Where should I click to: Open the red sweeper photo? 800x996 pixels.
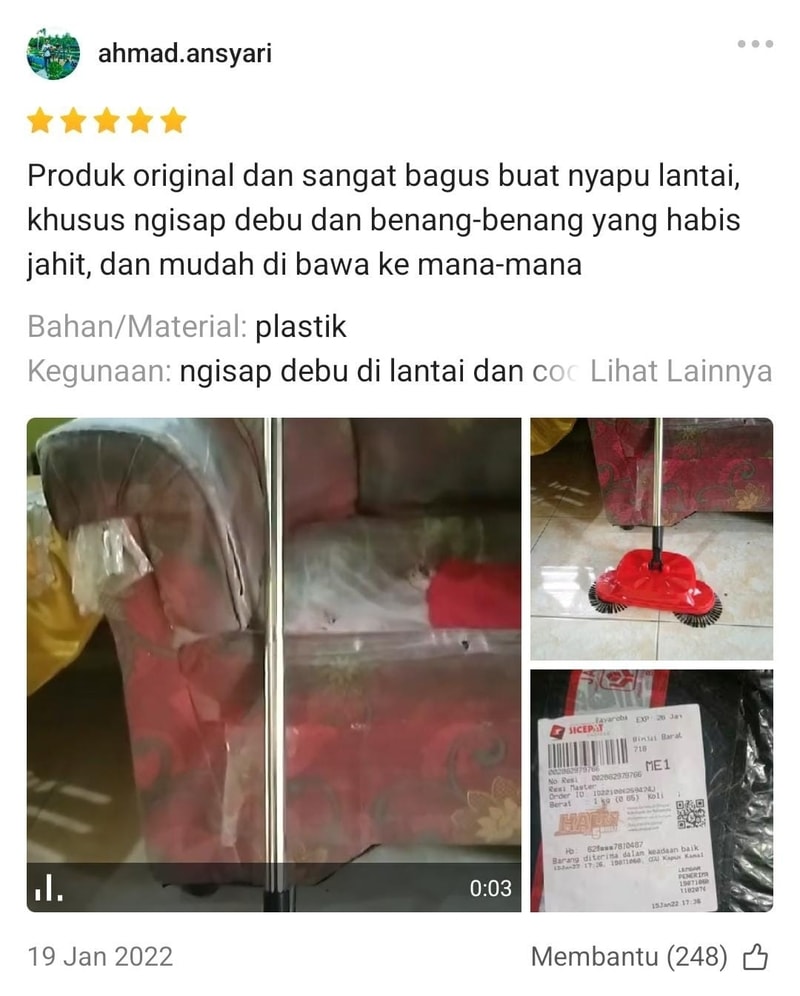pyautogui.click(x=651, y=538)
